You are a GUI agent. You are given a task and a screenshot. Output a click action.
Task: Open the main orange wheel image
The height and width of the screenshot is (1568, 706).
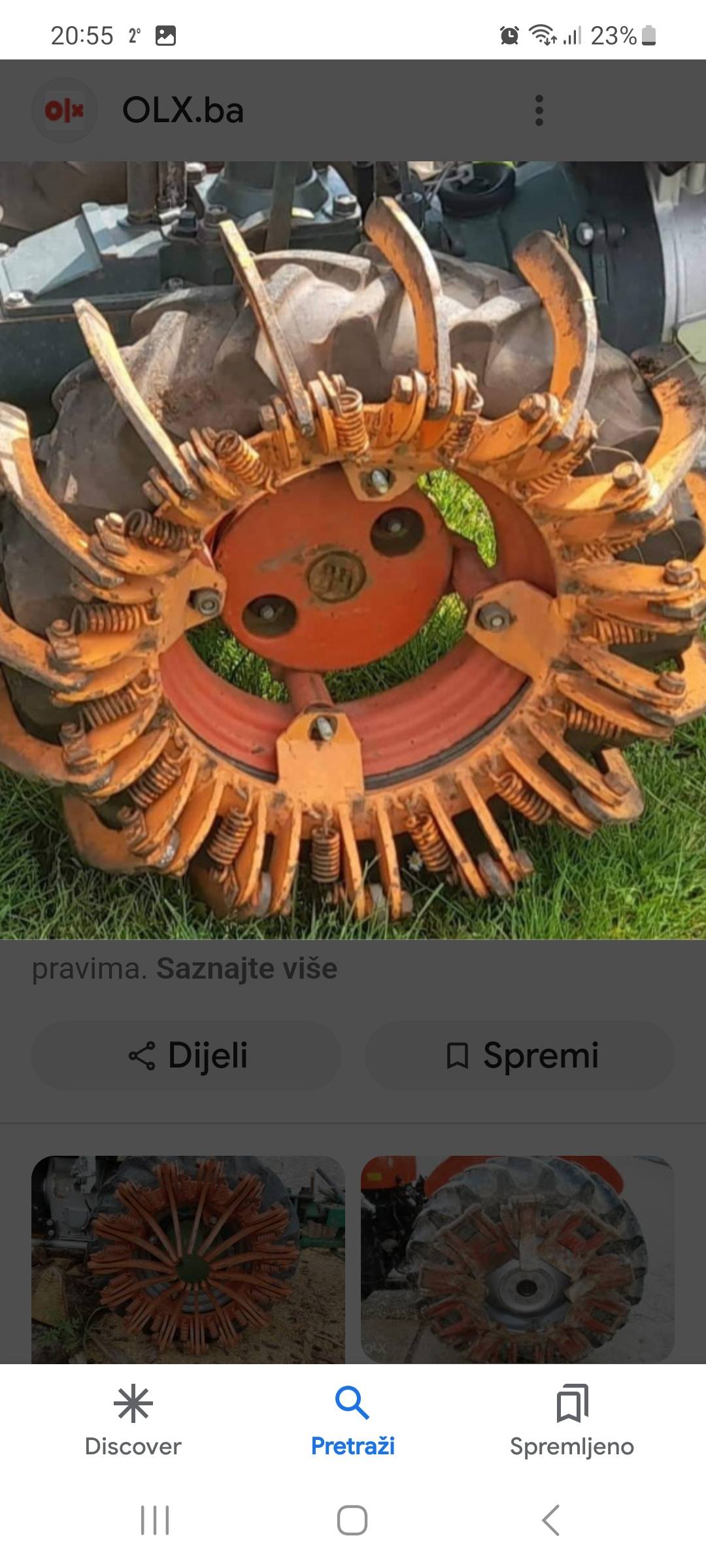353,550
